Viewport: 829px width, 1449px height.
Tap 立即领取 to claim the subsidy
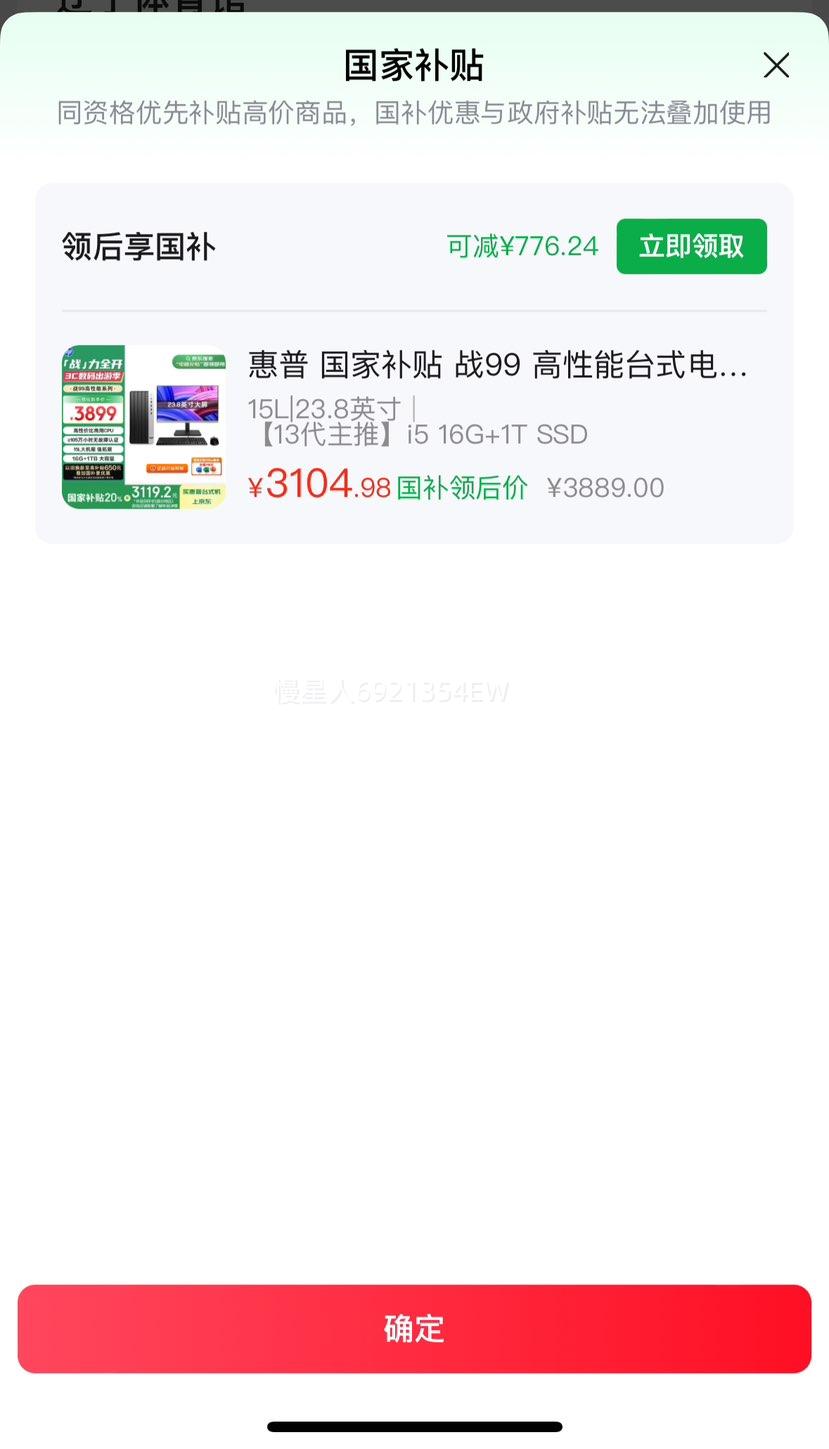click(691, 246)
